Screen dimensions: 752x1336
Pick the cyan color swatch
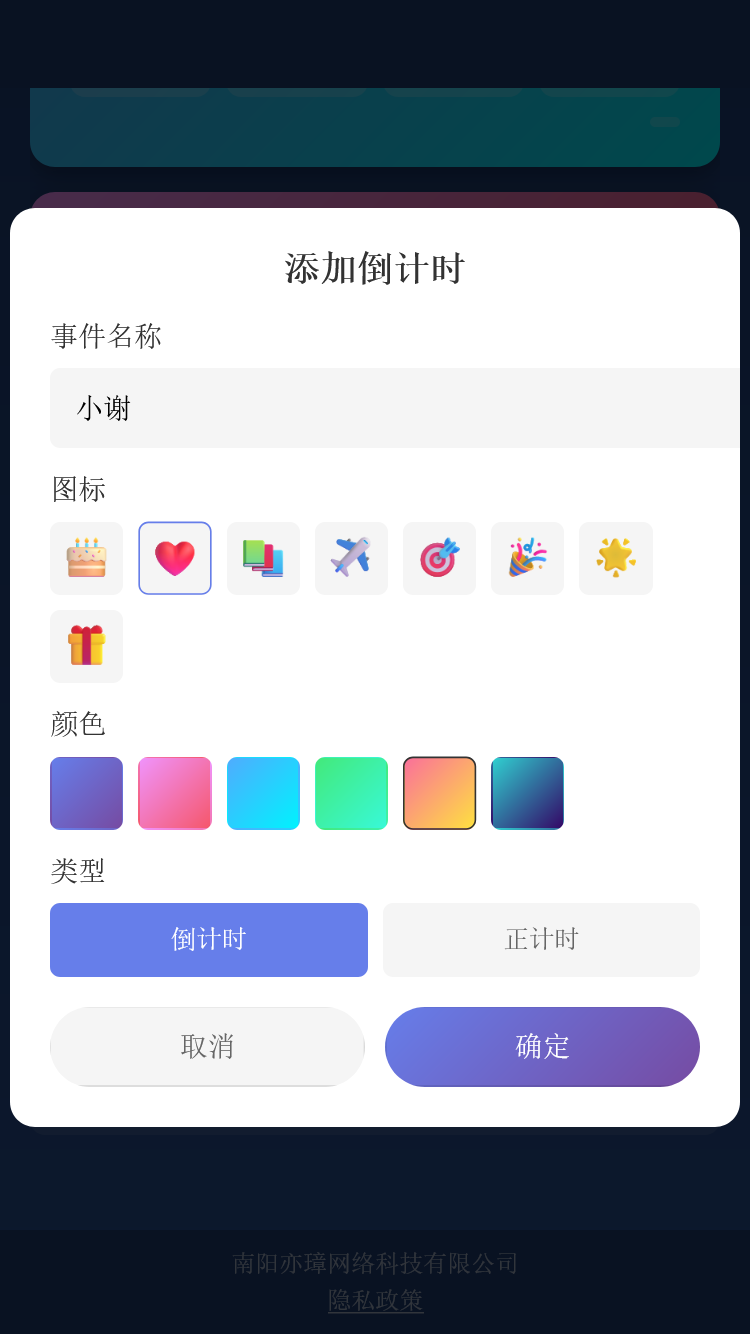pyautogui.click(x=263, y=793)
